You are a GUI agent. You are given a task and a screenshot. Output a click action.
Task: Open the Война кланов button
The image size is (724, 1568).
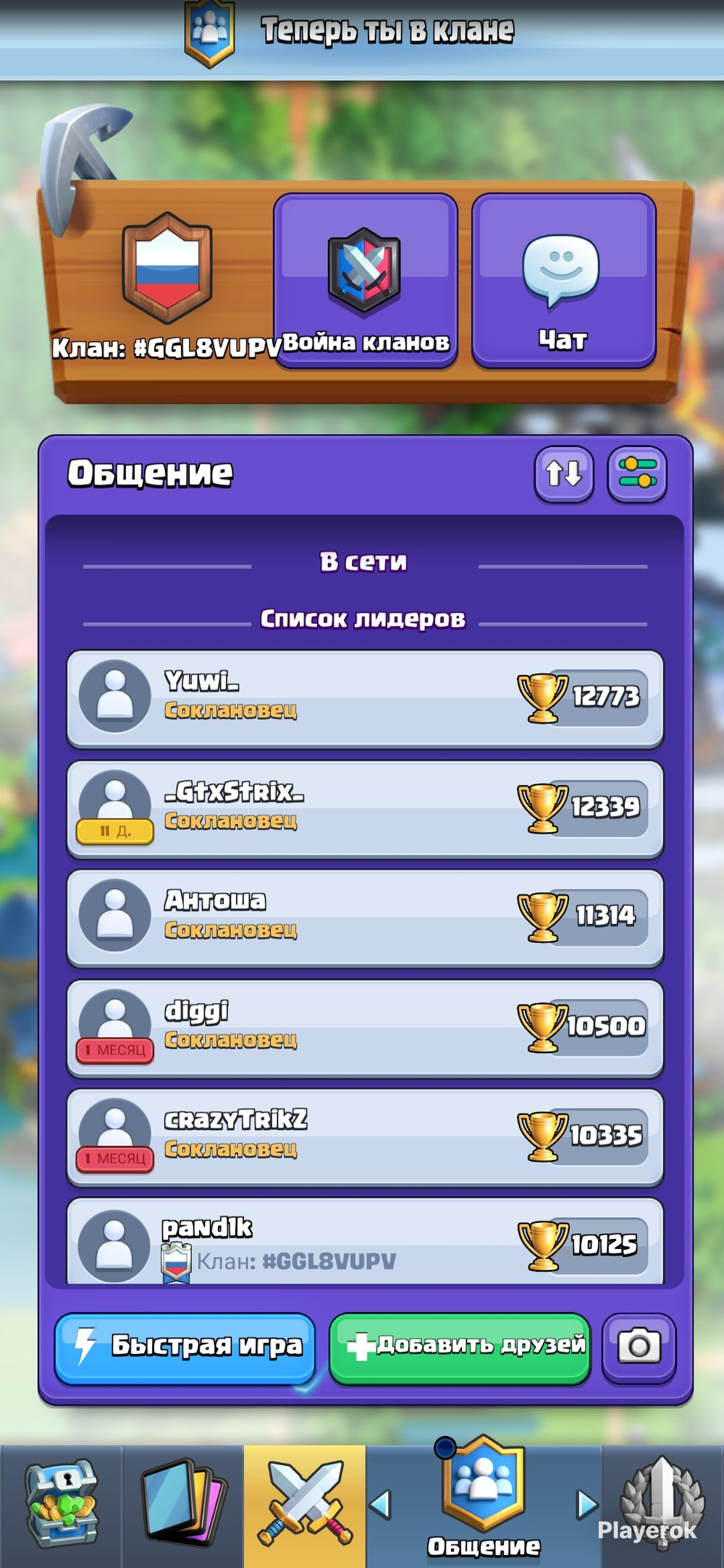click(365, 281)
